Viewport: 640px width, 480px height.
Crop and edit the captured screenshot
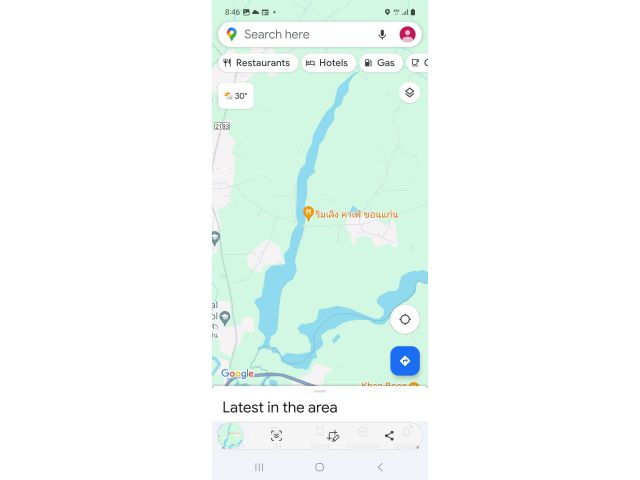pyautogui.click(x=333, y=436)
